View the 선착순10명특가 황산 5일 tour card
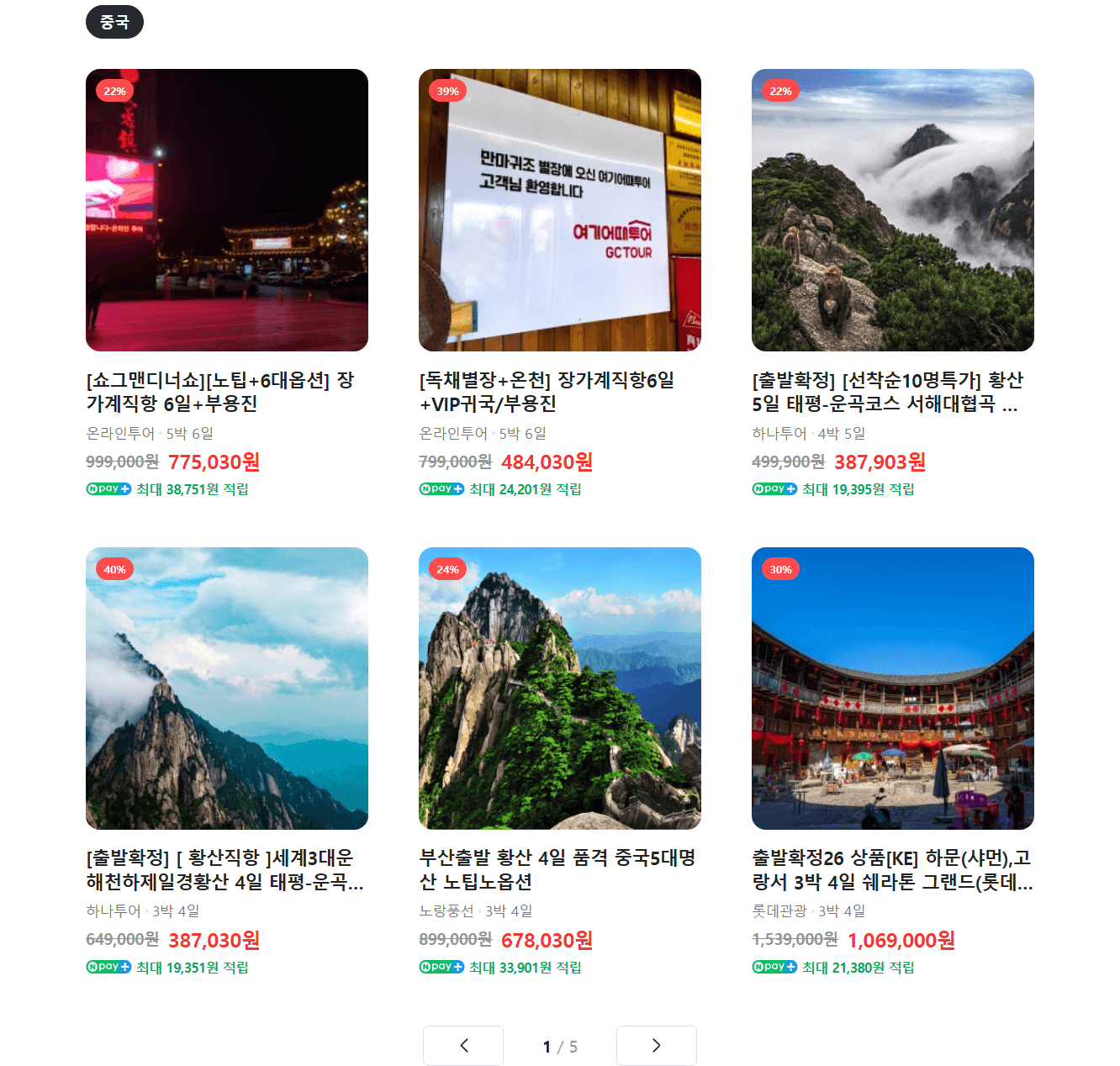Viewport: 1120px width, 1066px height. click(x=893, y=210)
